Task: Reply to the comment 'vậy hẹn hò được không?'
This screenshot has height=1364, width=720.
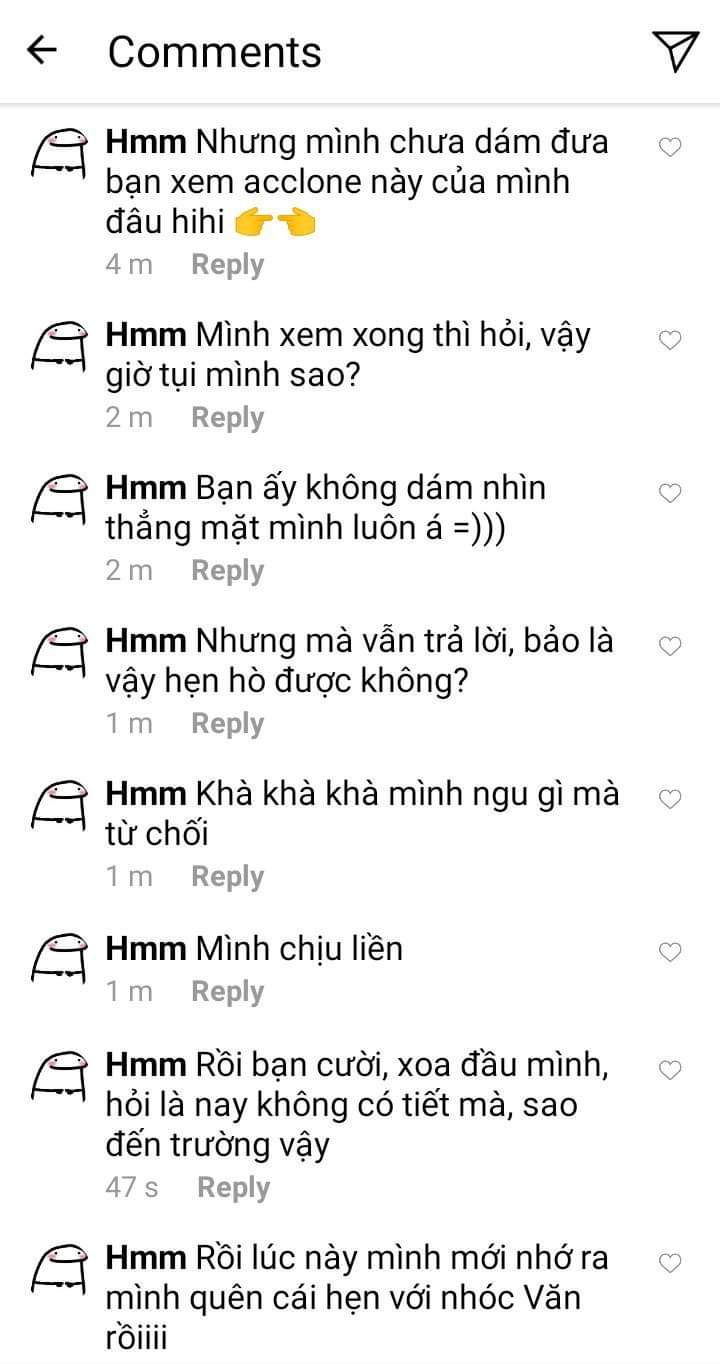Action: coord(227,723)
